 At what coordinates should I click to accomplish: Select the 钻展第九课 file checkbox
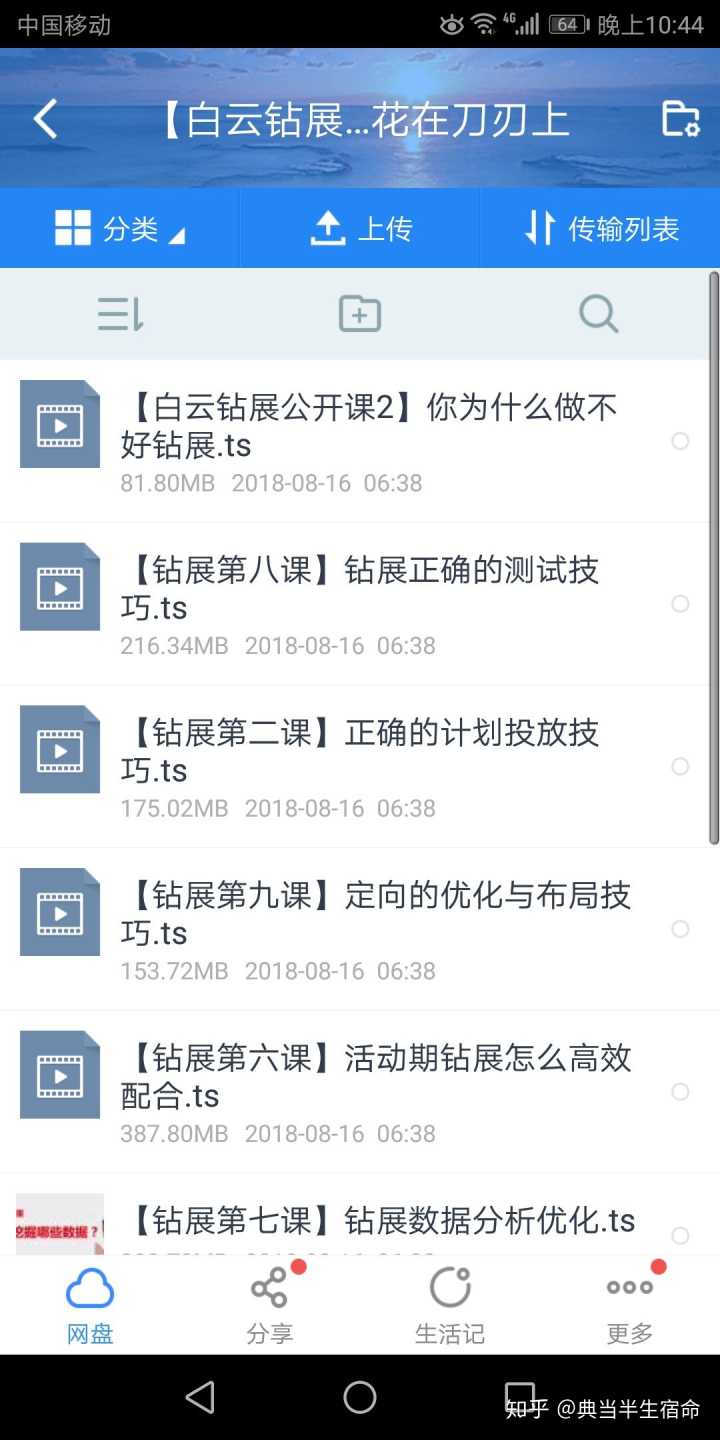click(680, 929)
